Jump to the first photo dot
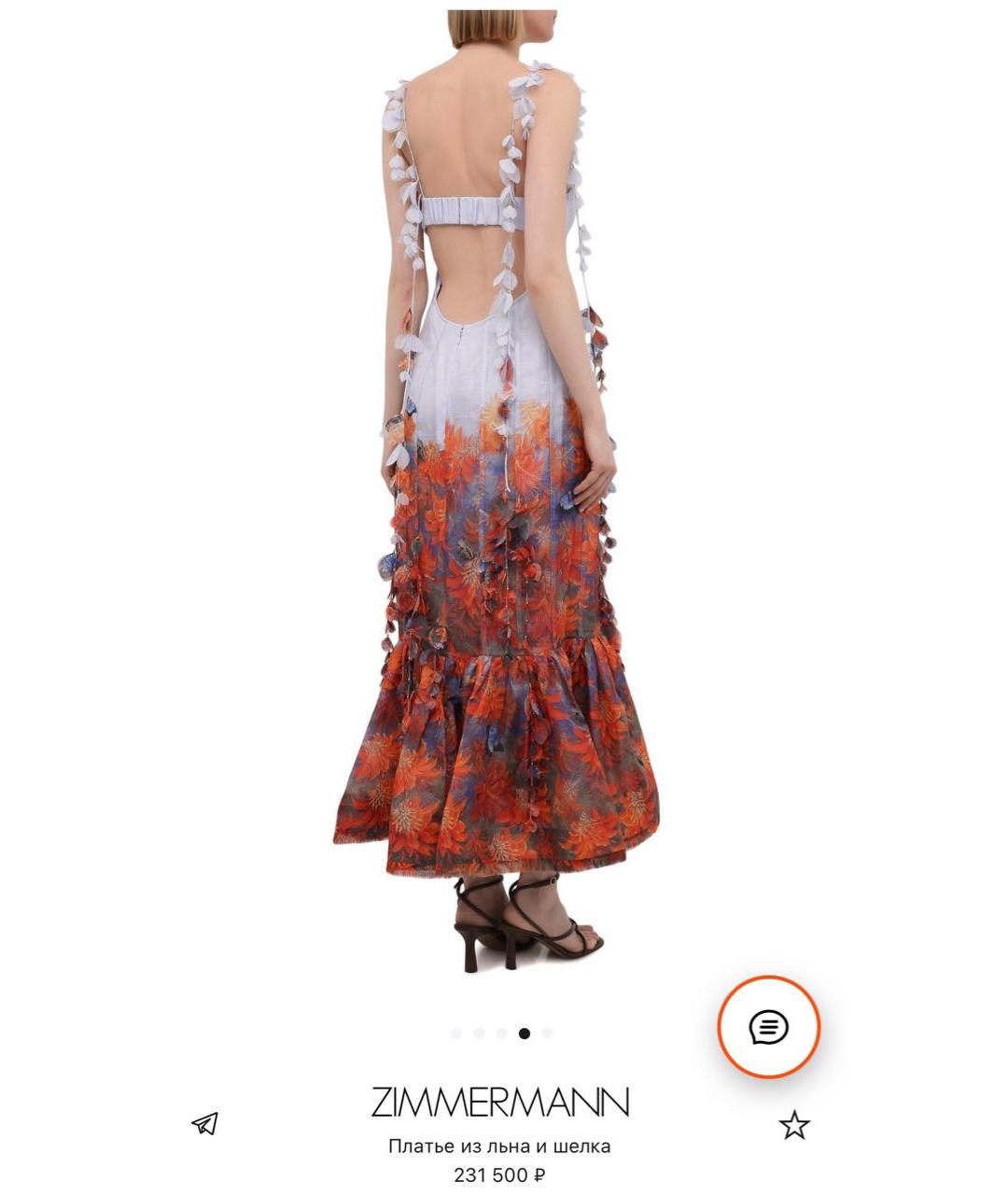The image size is (1008, 1195). pos(456,1033)
